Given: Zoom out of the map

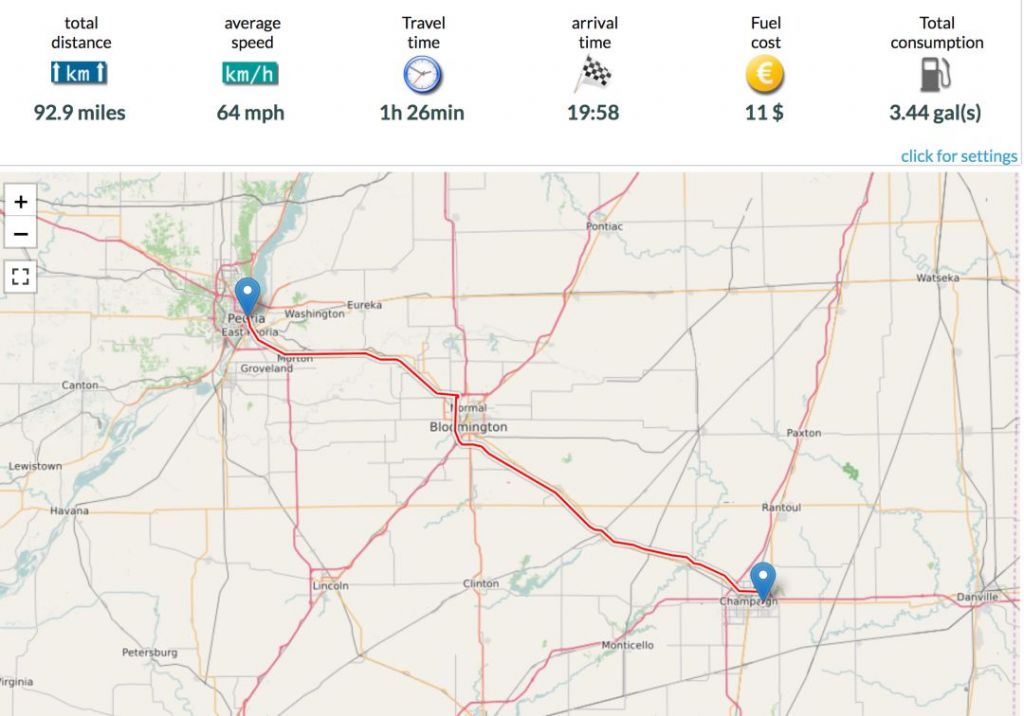Looking at the screenshot, I should [20, 235].
